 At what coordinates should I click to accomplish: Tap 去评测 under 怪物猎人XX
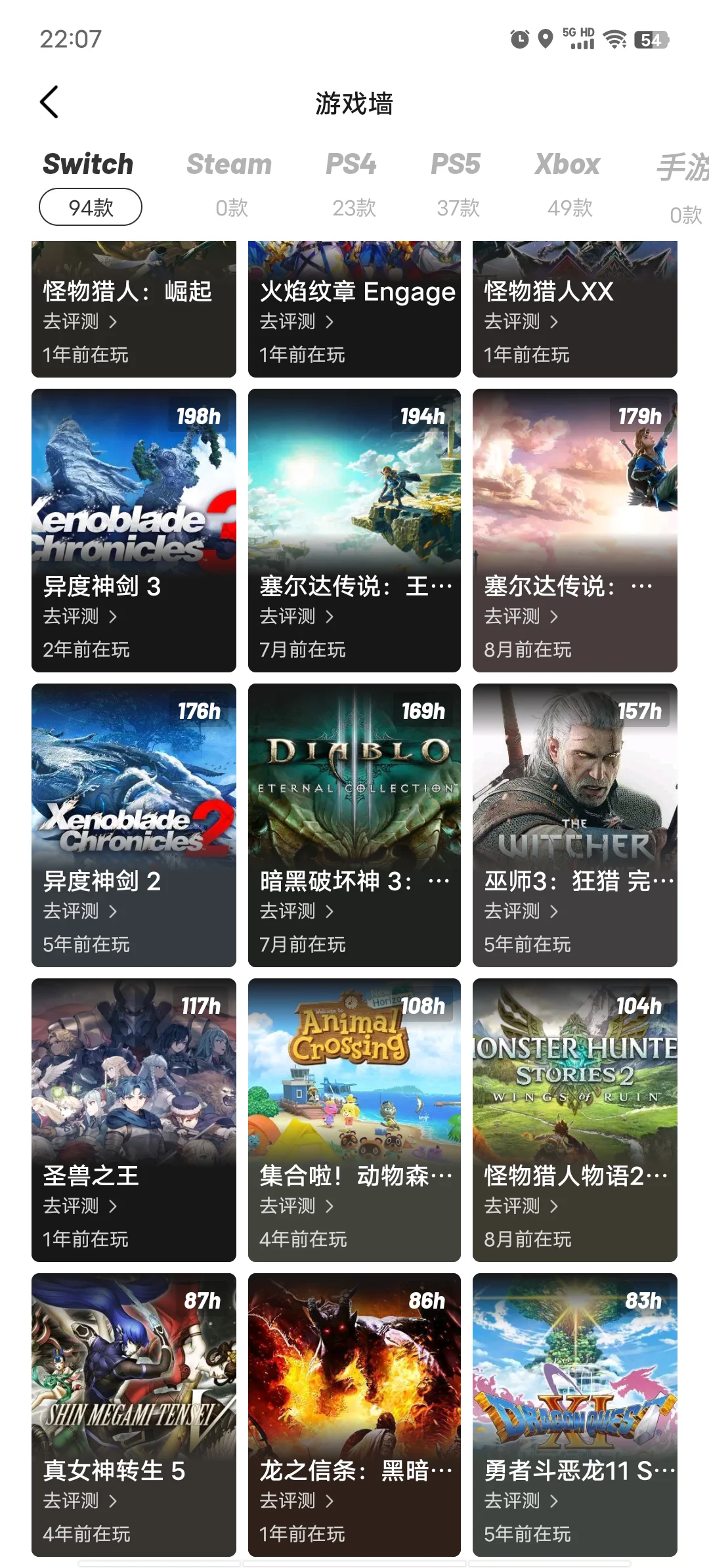click(x=521, y=322)
